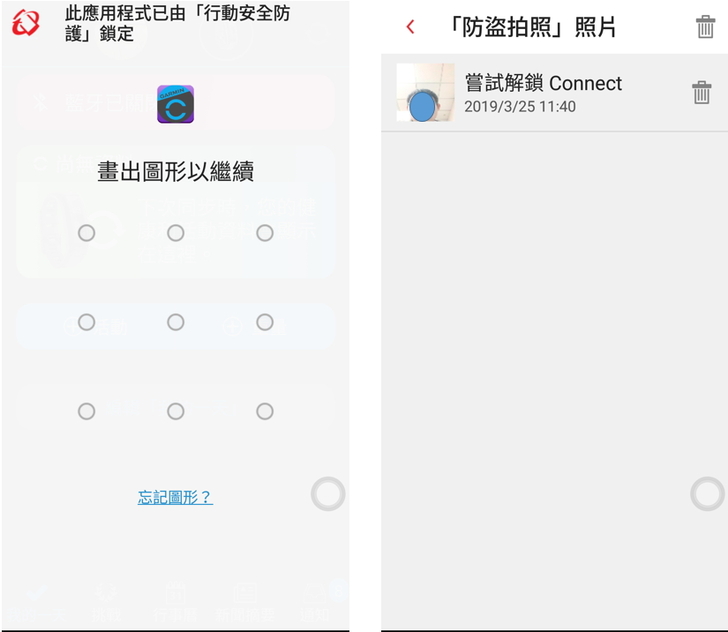Tap the trash icon in the 「防盜拍照」照片 header

point(705,27)
